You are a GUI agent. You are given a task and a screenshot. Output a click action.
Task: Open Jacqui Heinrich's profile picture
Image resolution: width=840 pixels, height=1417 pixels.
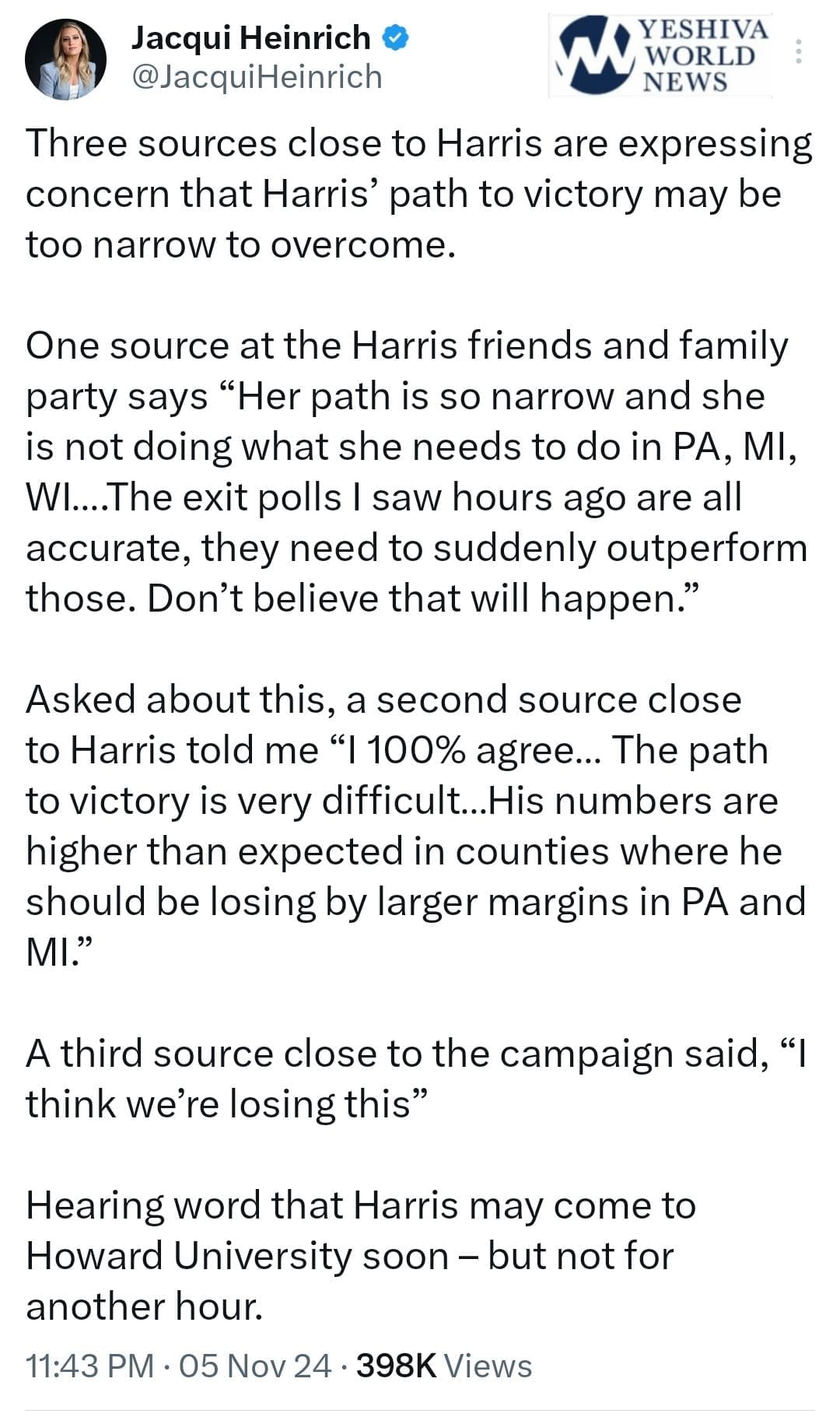pos(65,60)
